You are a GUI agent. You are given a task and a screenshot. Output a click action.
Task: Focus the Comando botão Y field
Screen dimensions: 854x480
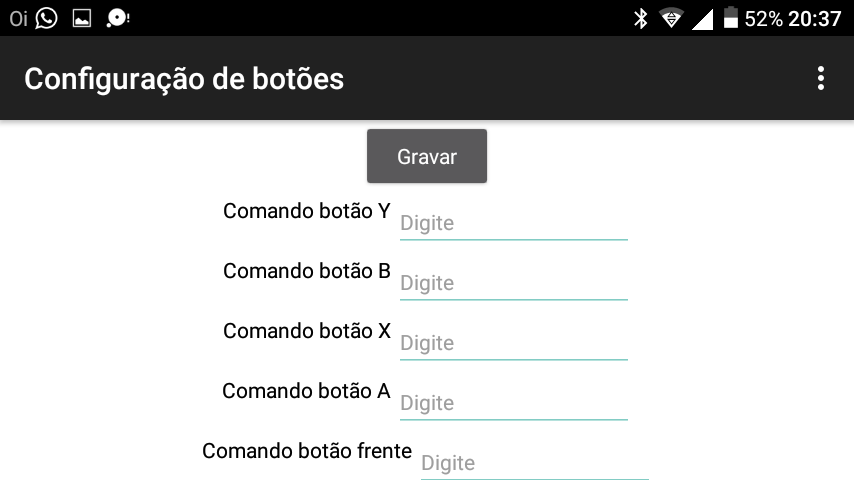pos(513,223)
